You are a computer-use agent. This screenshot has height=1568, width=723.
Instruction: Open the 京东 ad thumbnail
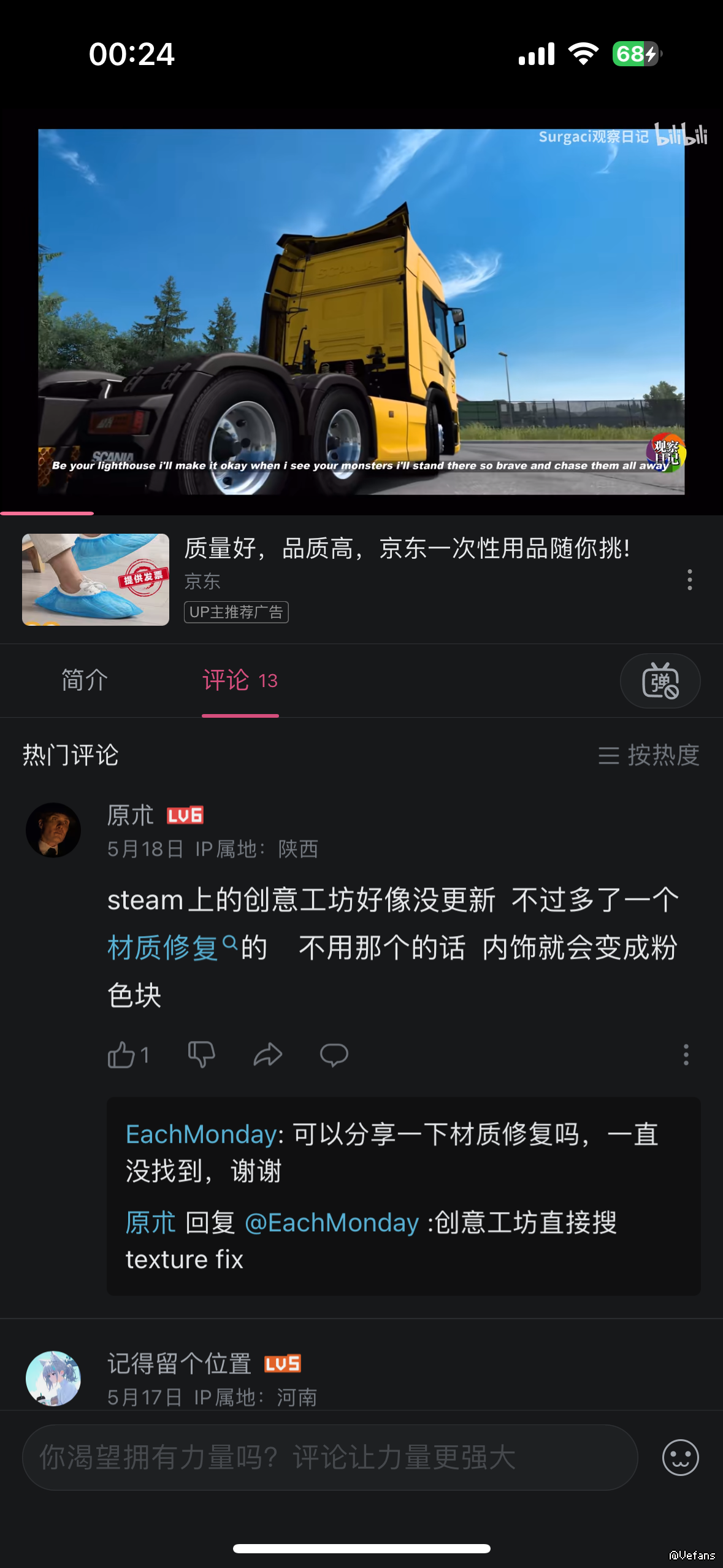pyautogui.click(x=96, y=579)
